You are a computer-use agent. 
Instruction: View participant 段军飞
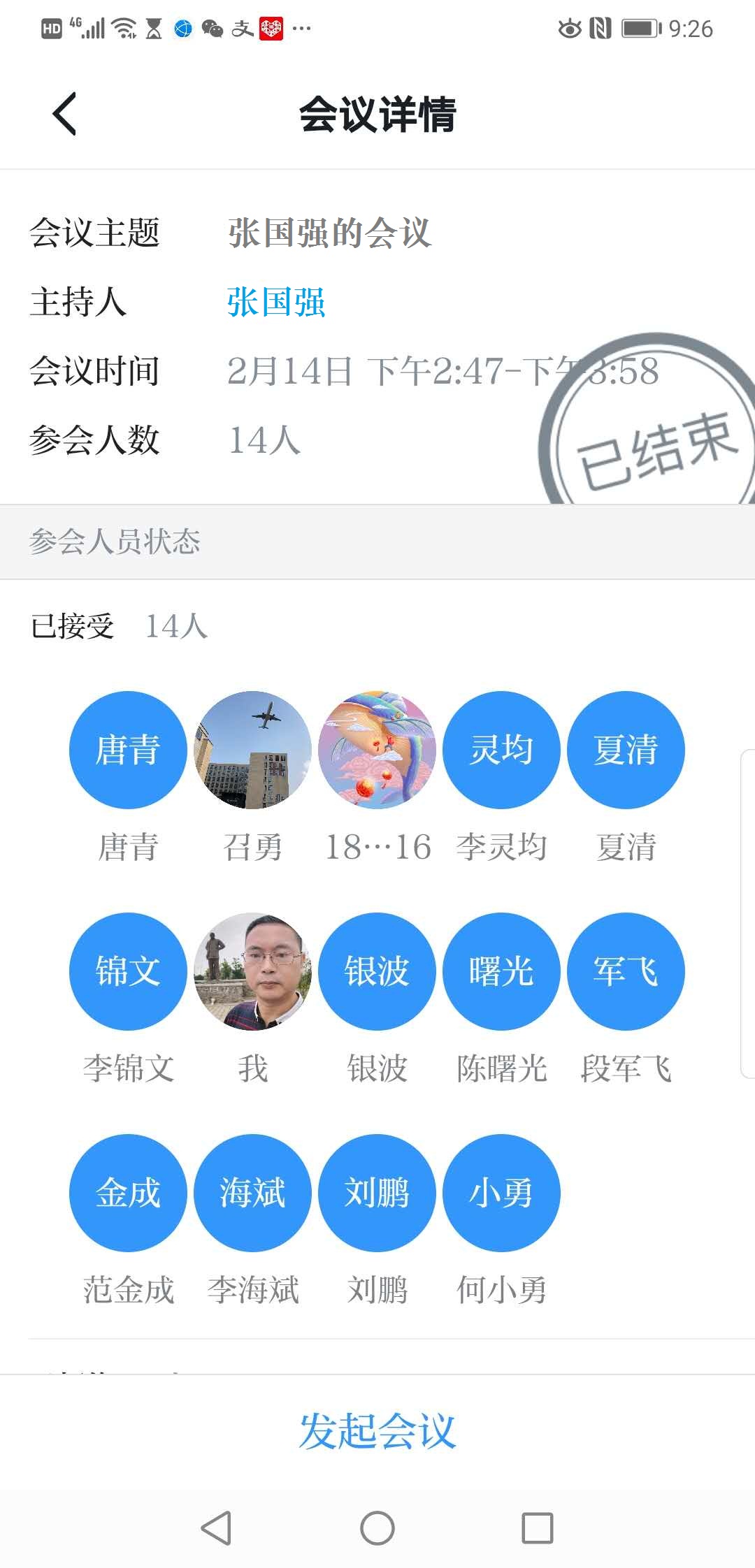[x=626, y=971]
